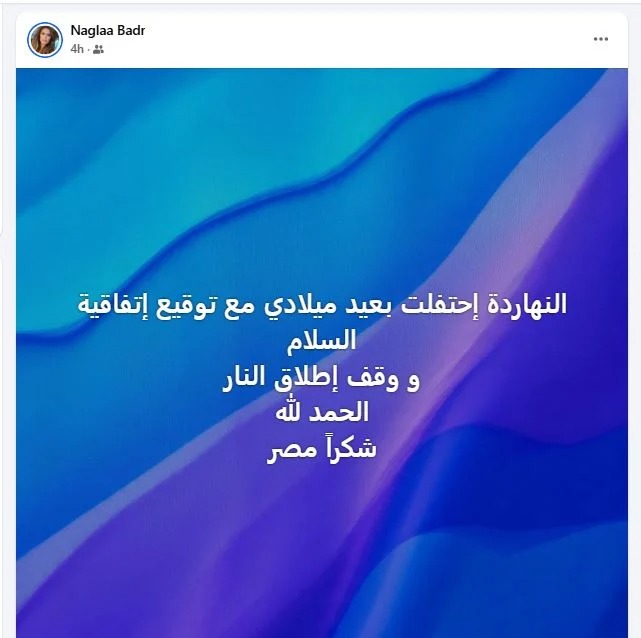
Task: Open Naglaa Badr's profile picture
Action: tap(44, 39)
